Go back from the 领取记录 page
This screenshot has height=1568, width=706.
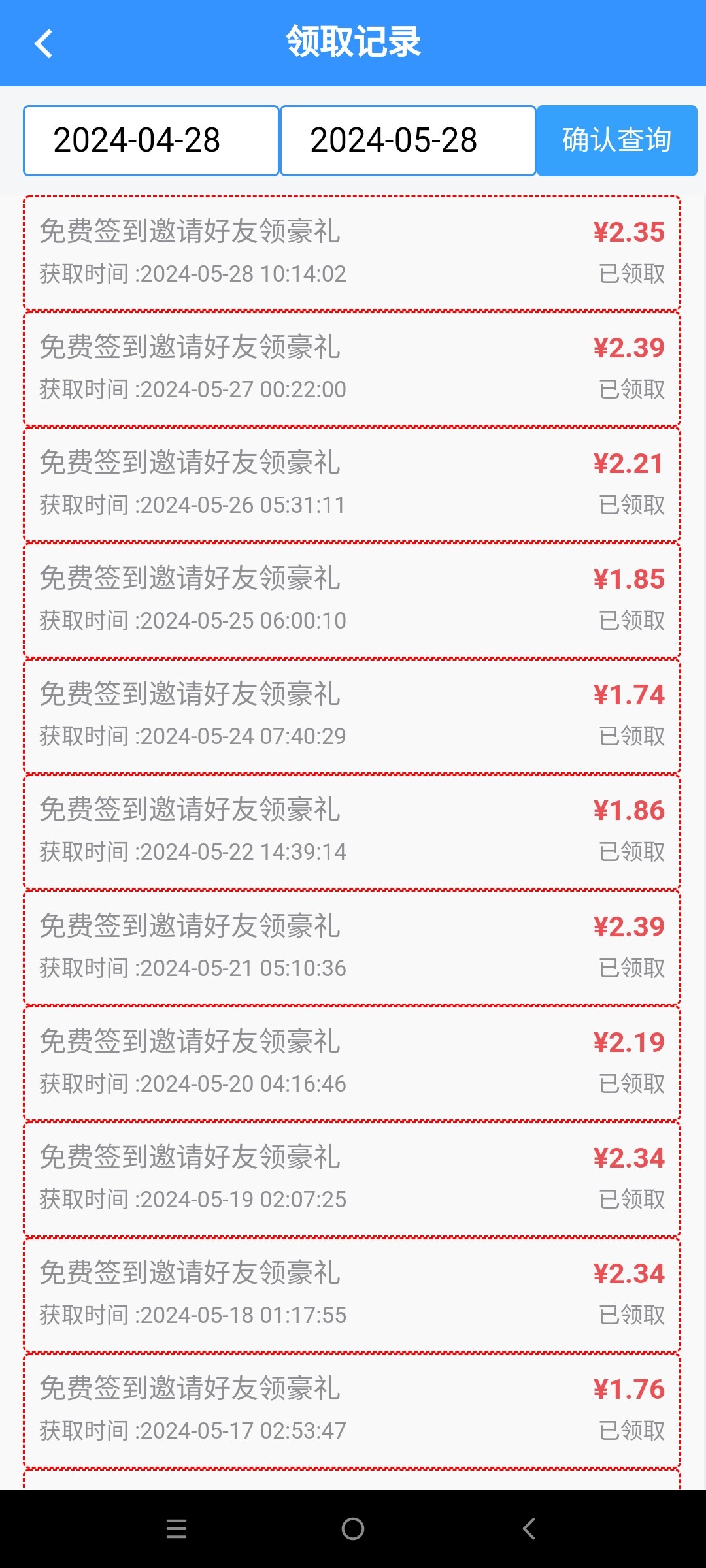(43, 44)
